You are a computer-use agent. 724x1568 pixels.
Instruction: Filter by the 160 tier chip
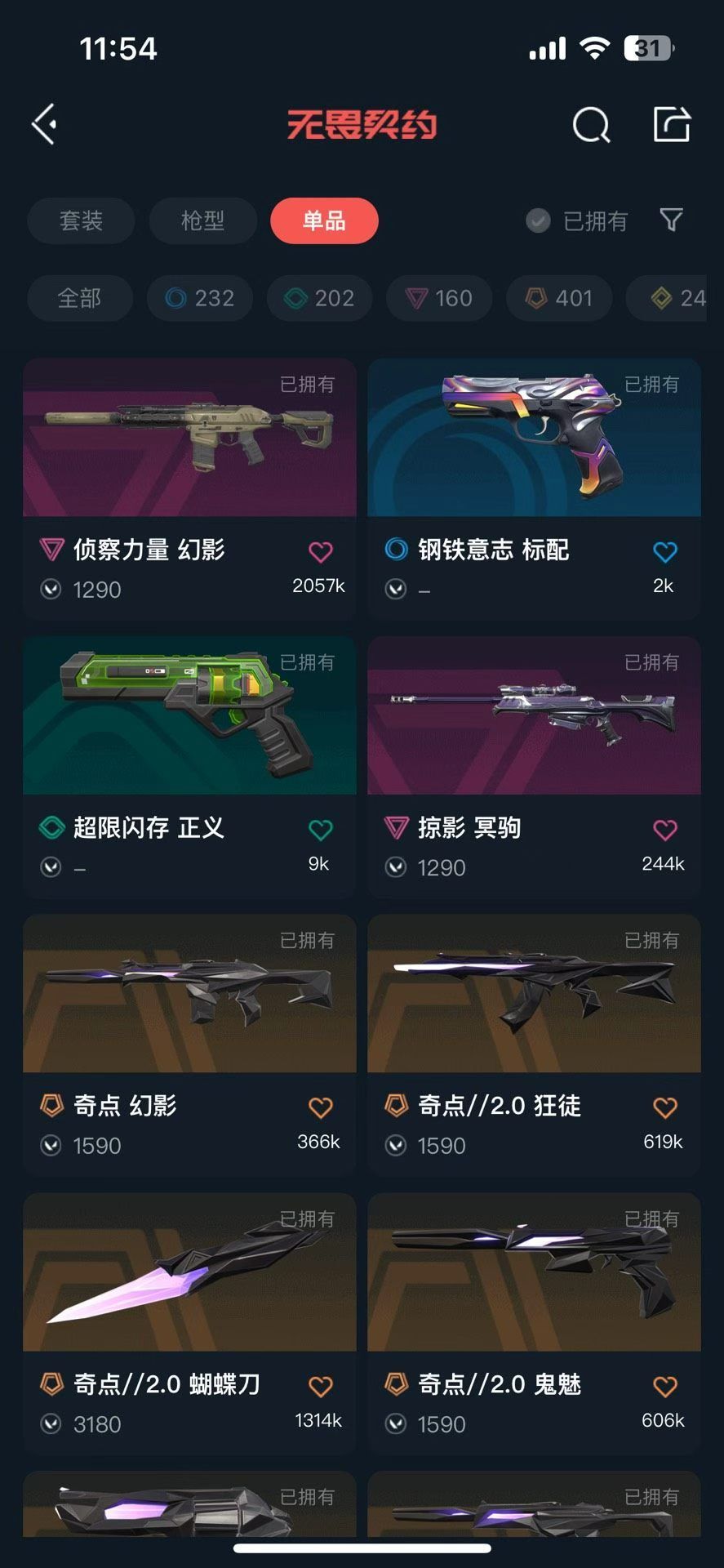pos(440,298)
